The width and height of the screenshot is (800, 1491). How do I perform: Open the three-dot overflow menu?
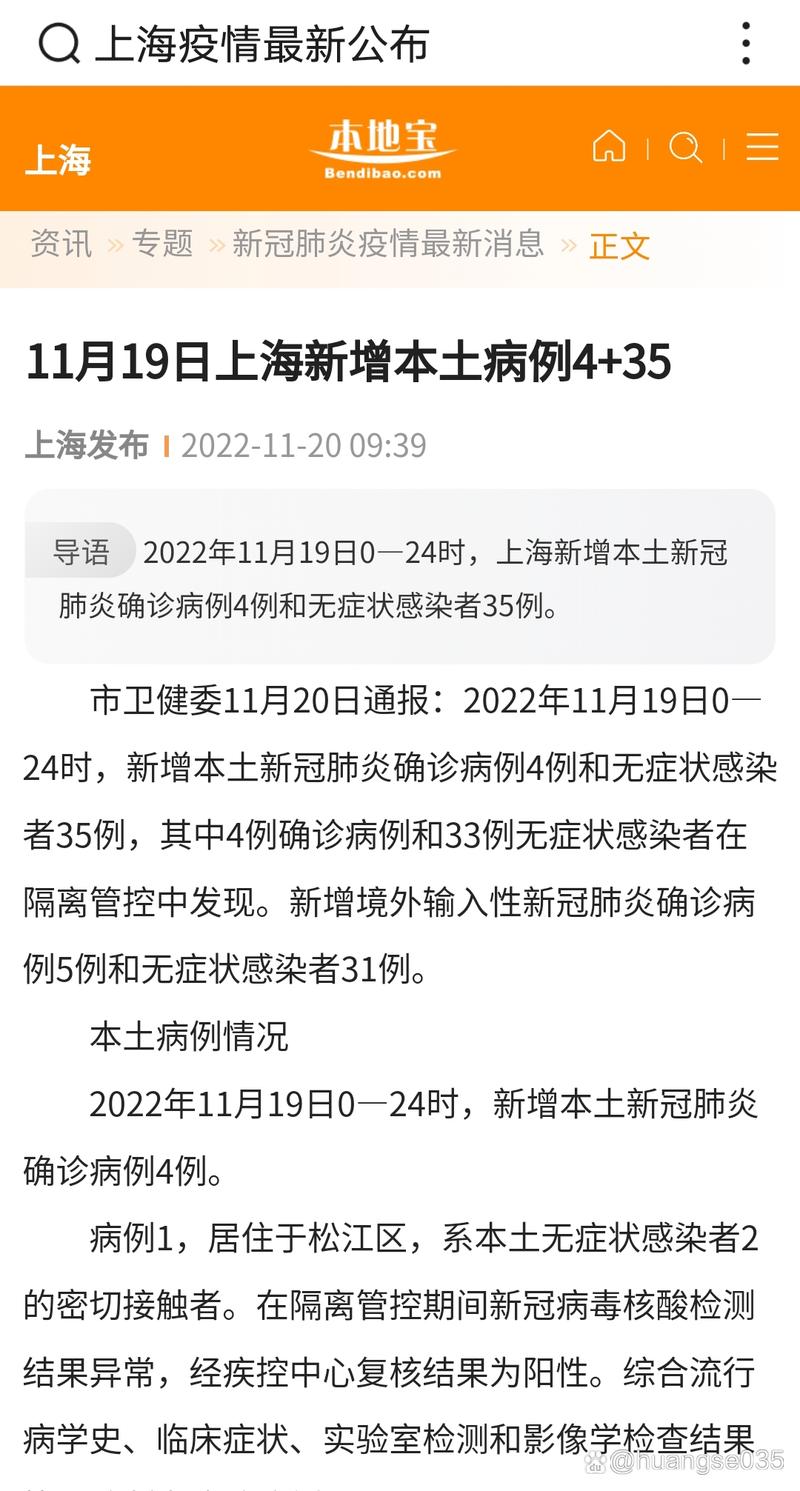pos(745,44)
